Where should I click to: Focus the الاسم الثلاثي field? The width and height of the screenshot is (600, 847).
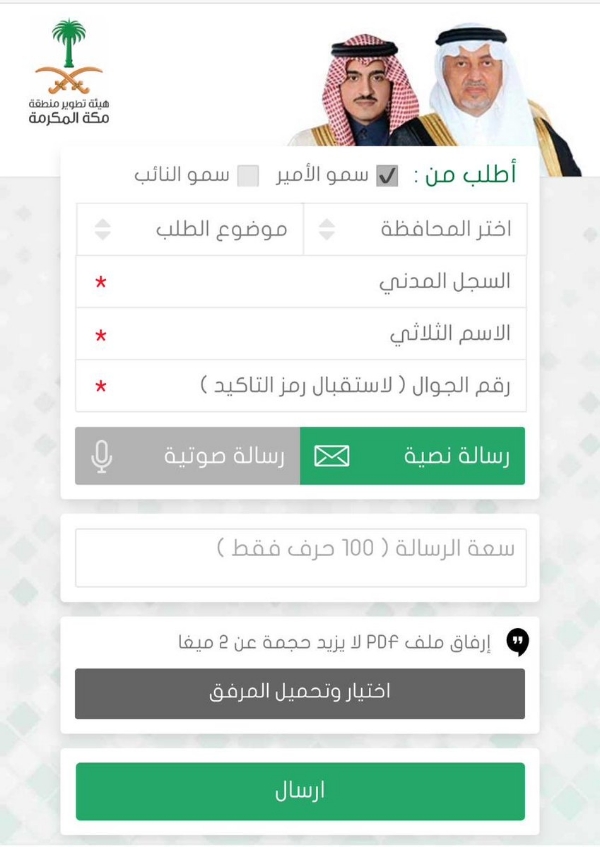coord(300,334)
